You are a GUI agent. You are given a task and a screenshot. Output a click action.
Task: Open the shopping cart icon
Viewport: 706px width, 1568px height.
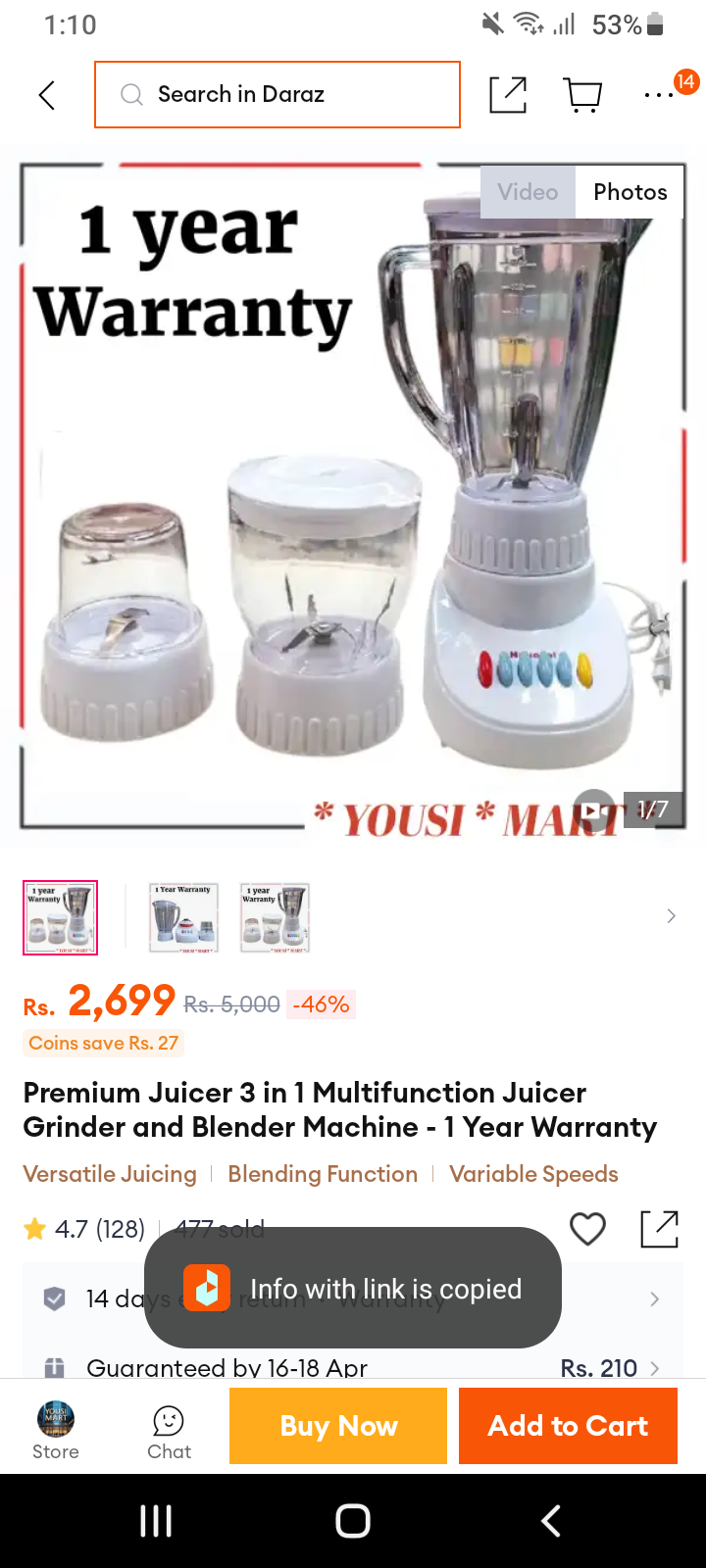click(x=583, y=95)
